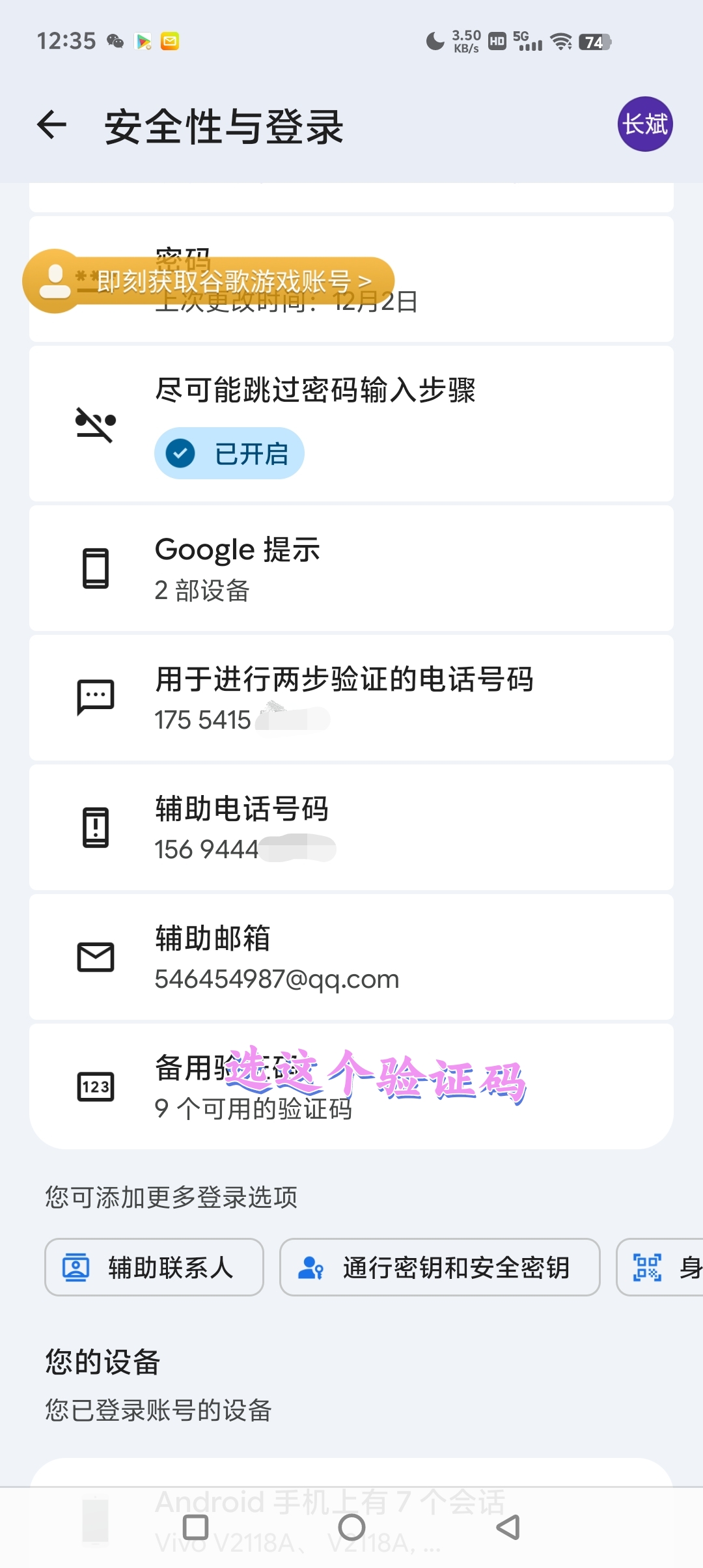Open the 长斌 account avatar
This screenshot has width=703, height=1568.
(x=644, y=124)
